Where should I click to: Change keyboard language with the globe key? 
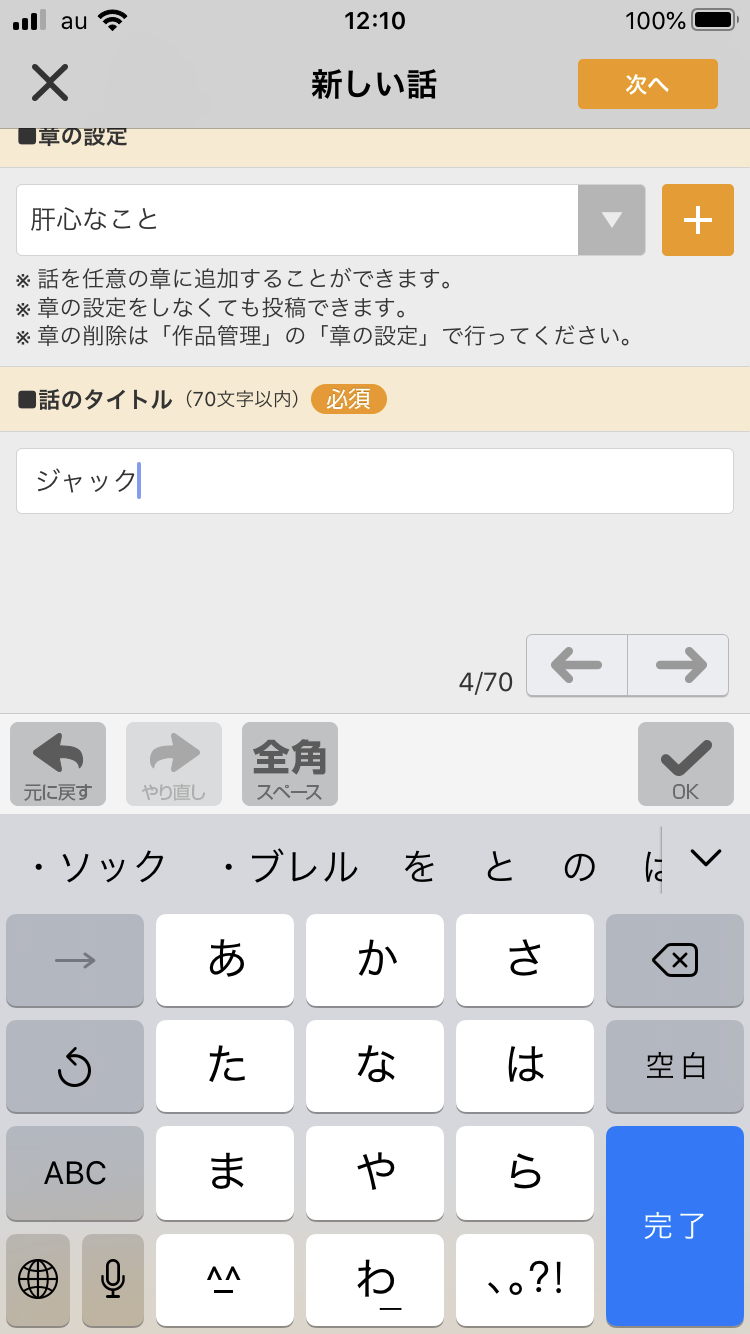pyautogui.click(x=38, y=1278)
